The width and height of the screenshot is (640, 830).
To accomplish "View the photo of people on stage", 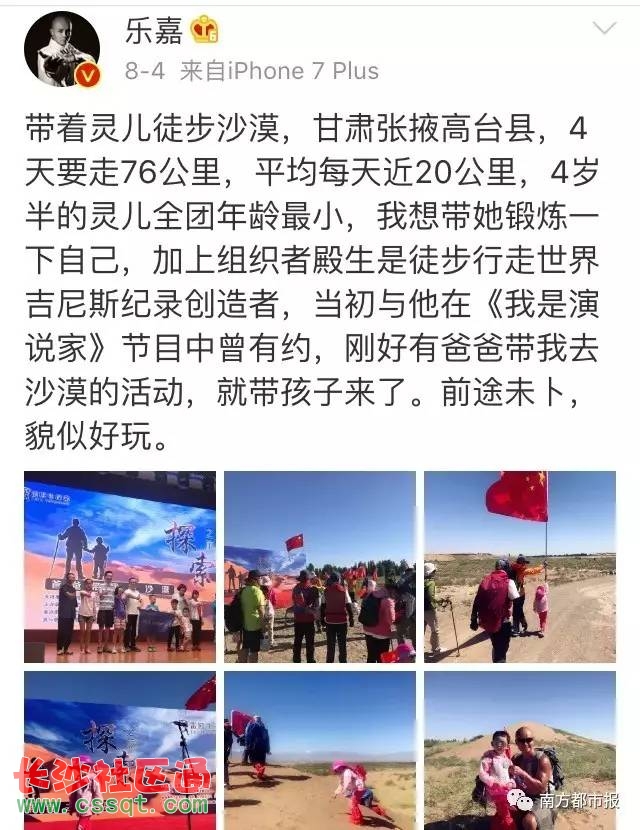I will click(120, 566).
